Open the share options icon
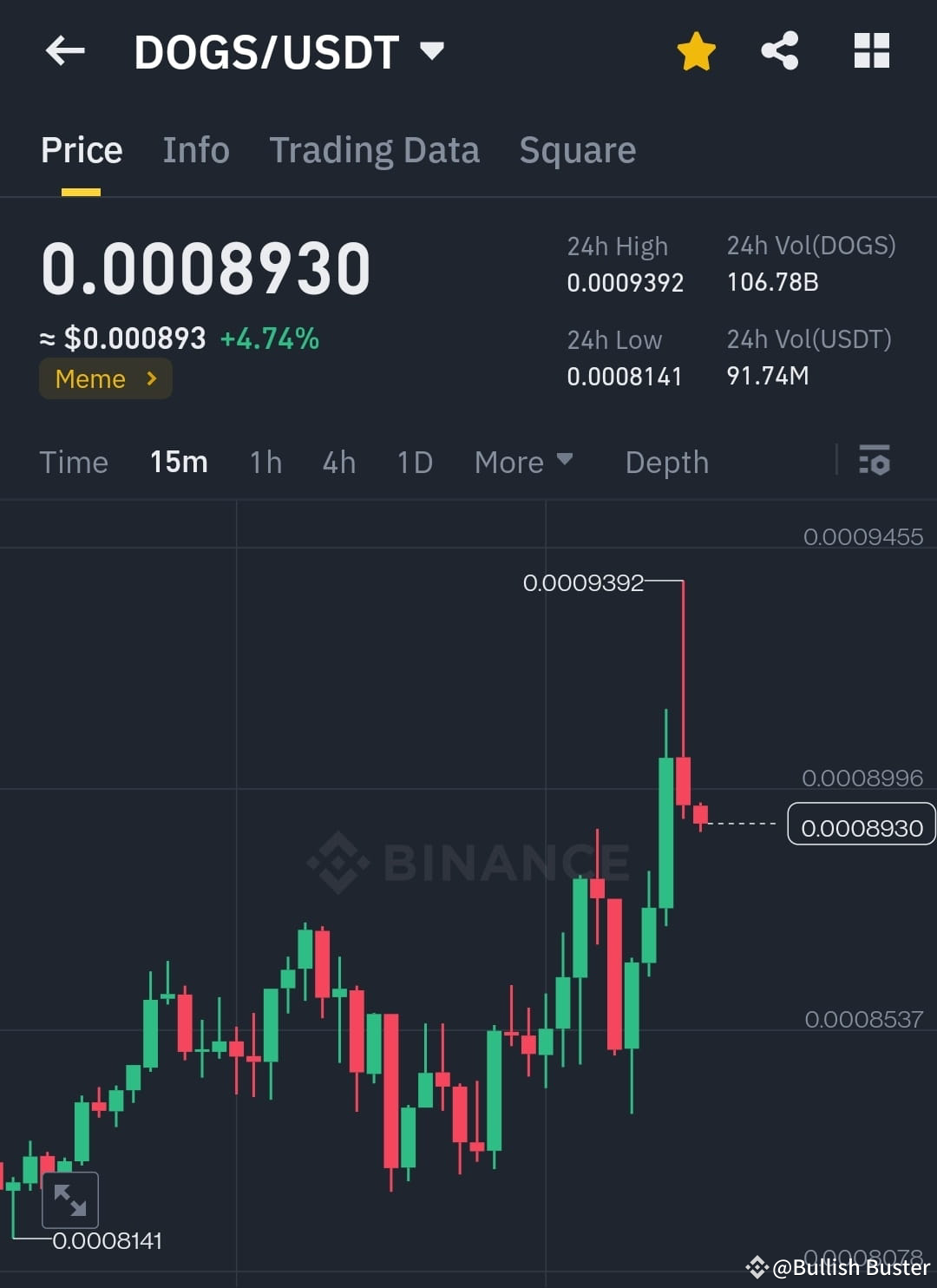937x1288 pixels. (778, 50)
